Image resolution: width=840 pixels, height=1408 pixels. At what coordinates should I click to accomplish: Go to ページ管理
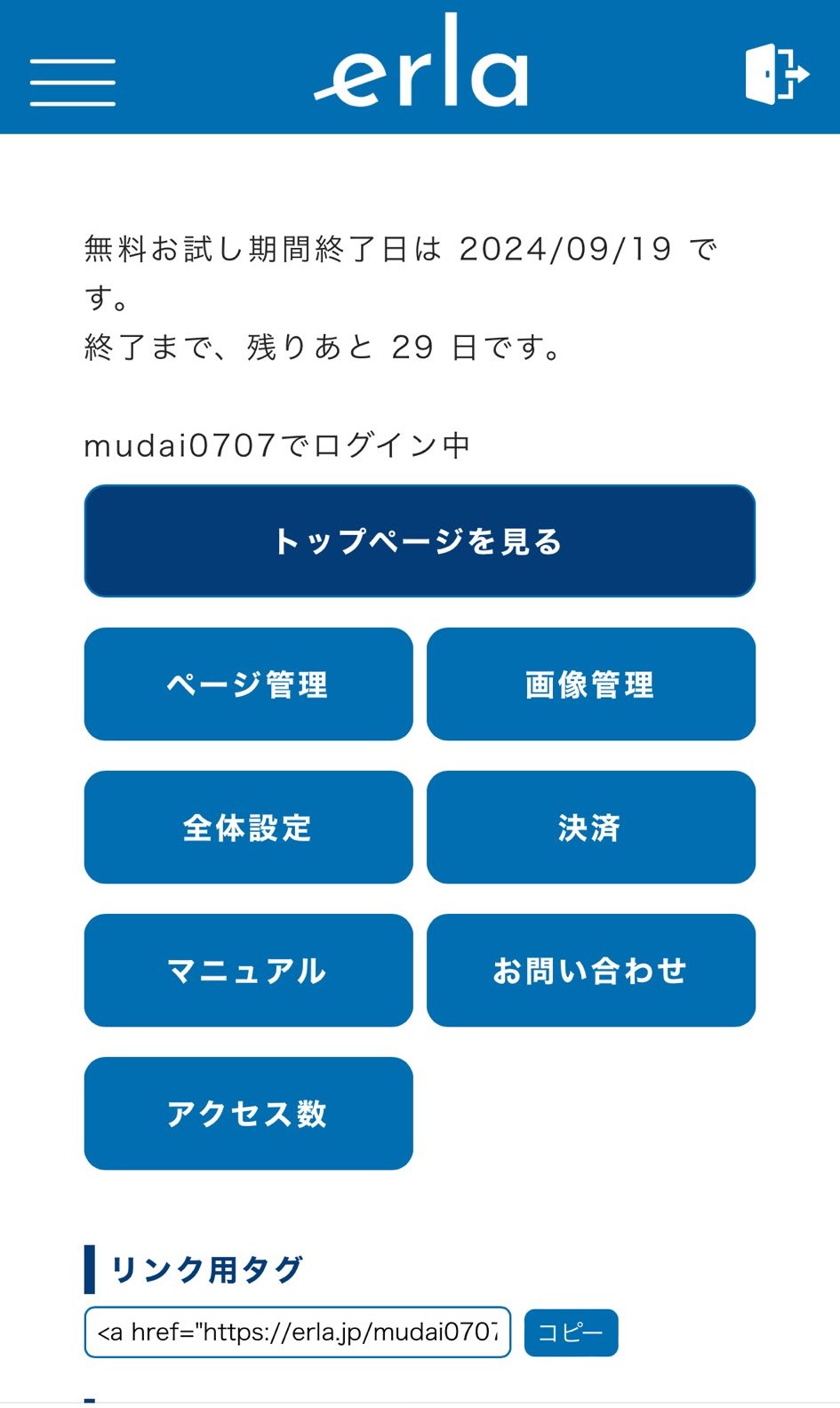click(248, 684)
